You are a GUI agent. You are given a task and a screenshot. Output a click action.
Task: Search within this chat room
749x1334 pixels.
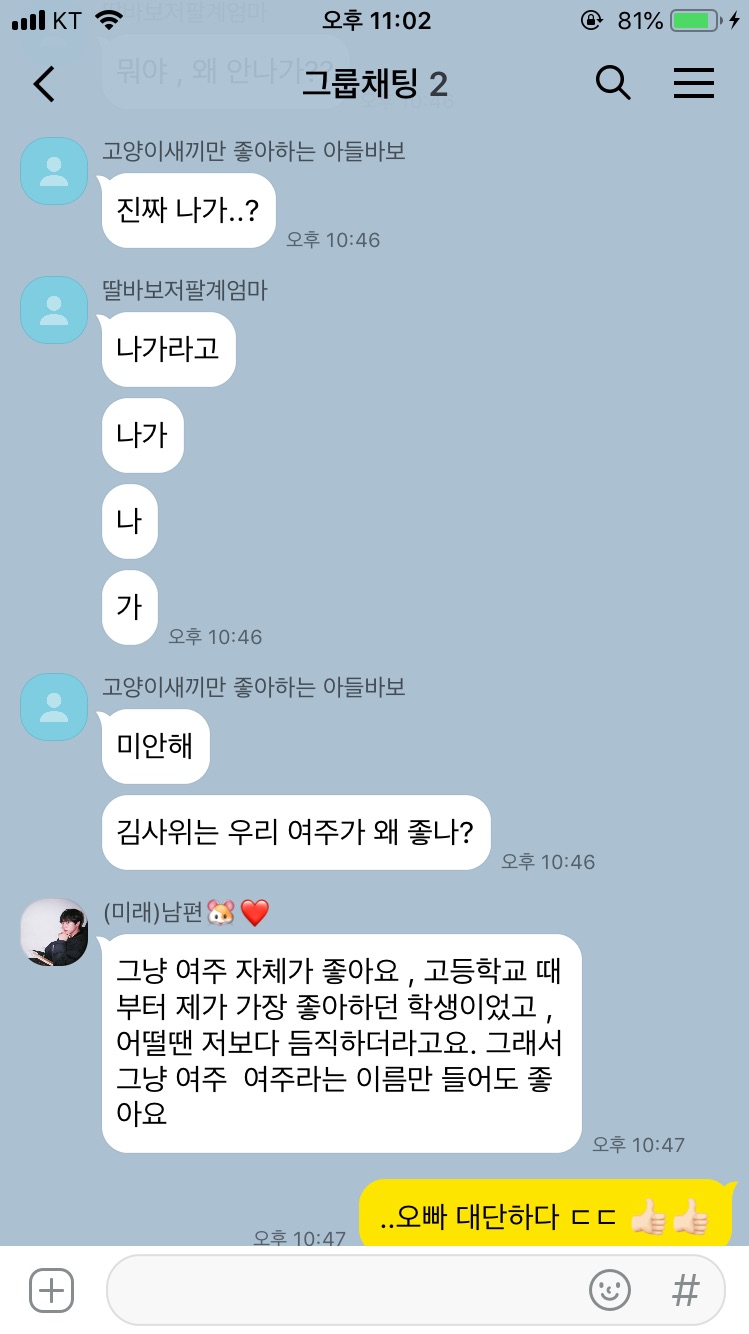(613, 83)
